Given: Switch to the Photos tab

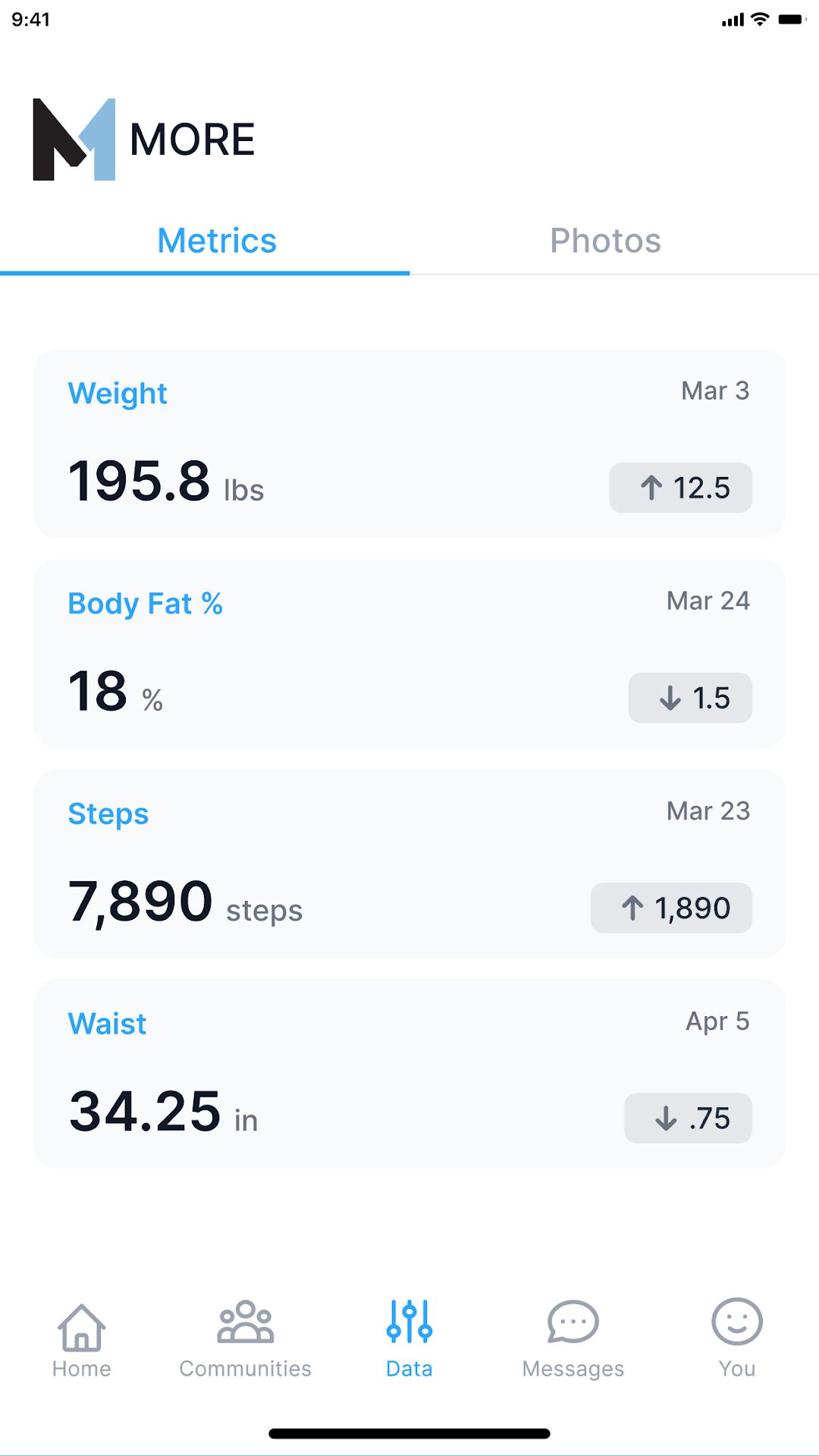Looking at the screenshot, I should pyautogui.click(x=605, y=241).
